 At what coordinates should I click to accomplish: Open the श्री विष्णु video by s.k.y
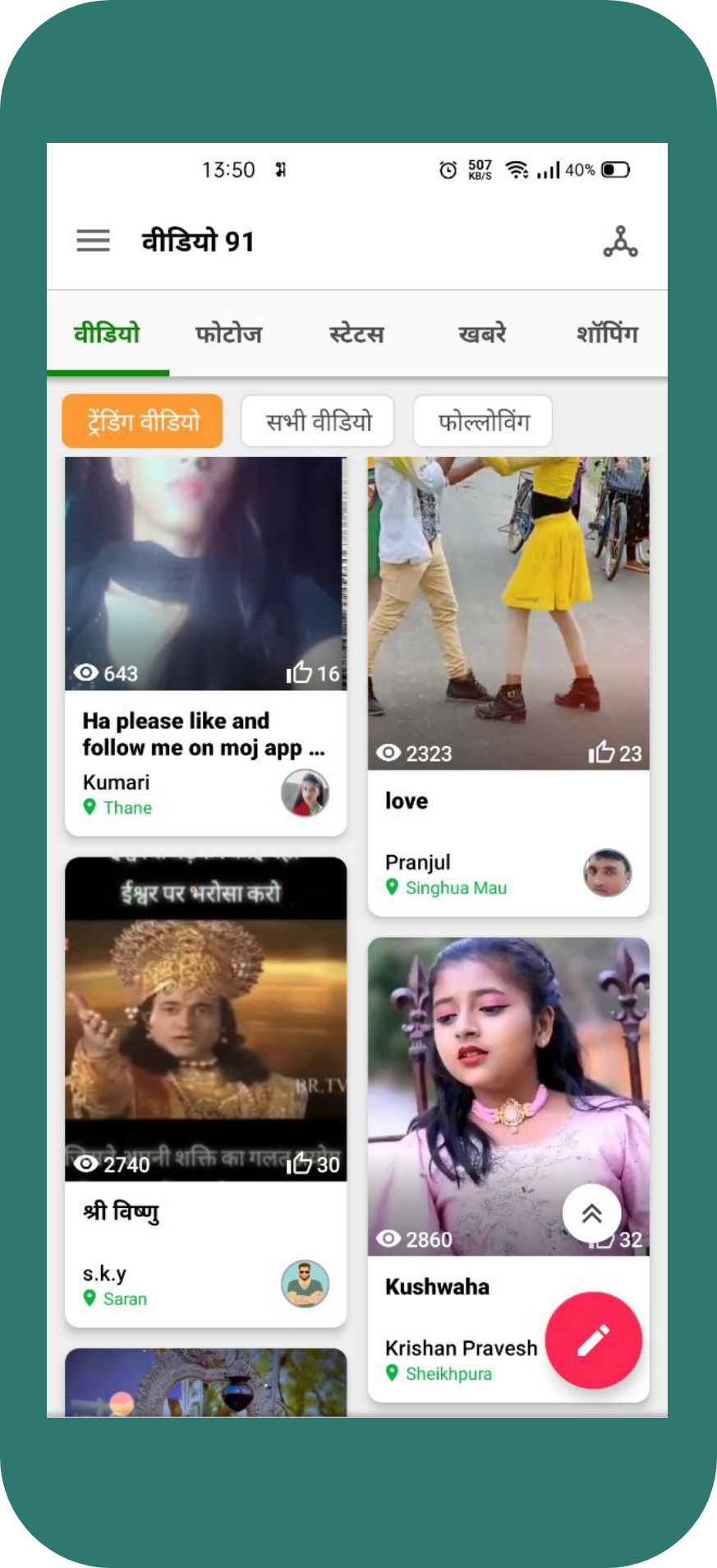pyautogui.click(x=205, y=1019)
